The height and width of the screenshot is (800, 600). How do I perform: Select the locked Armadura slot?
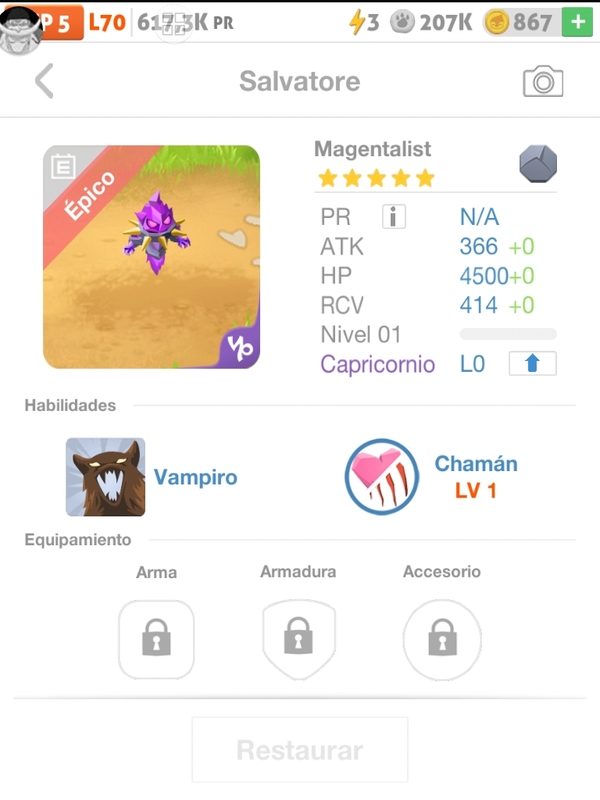pos(298,638)
